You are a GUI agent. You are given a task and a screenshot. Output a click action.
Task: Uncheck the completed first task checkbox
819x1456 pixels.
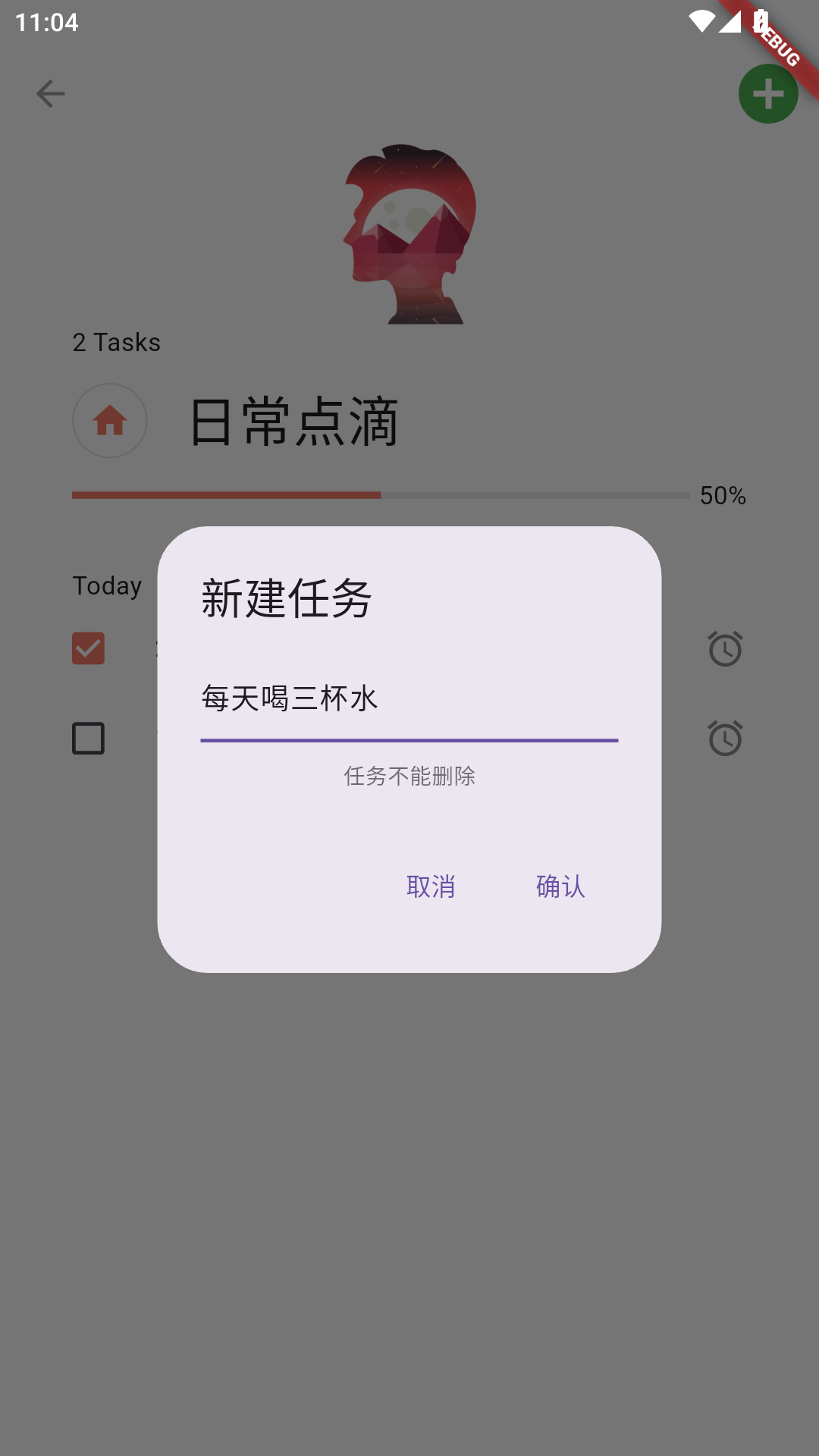pyautogui.click(x=88, y=648)
